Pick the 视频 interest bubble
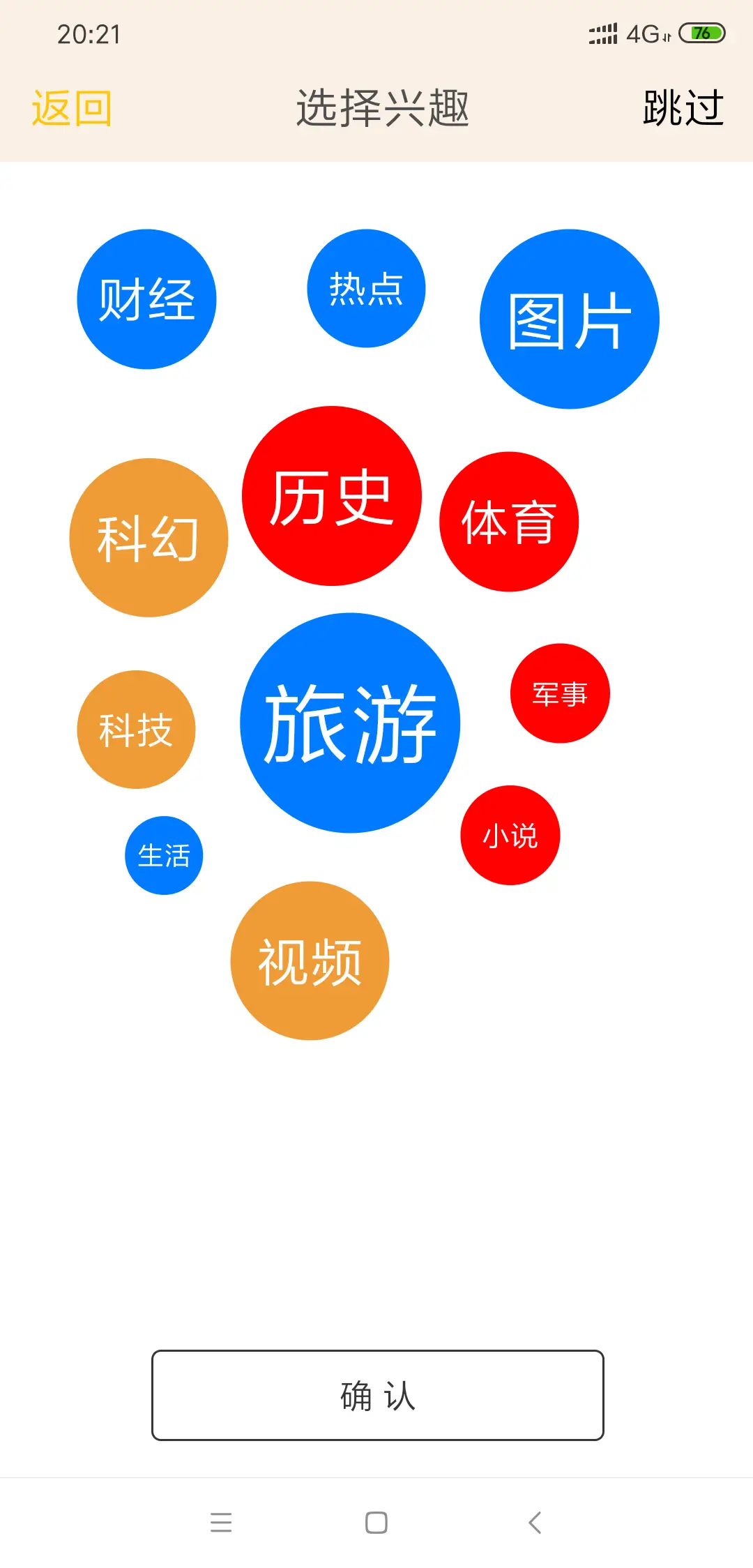753x1568 pixels. point(310,961)
